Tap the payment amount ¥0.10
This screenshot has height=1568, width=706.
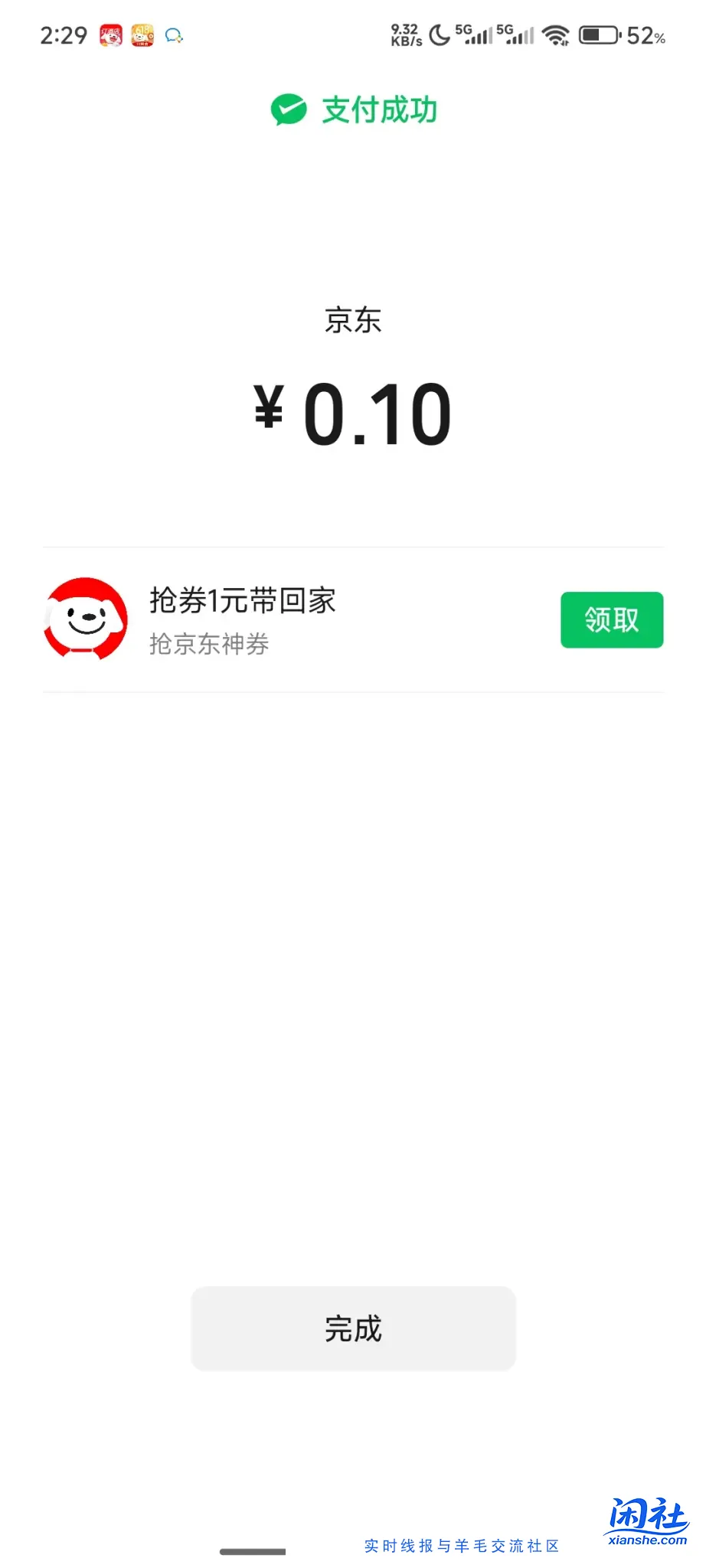(352, 411)
